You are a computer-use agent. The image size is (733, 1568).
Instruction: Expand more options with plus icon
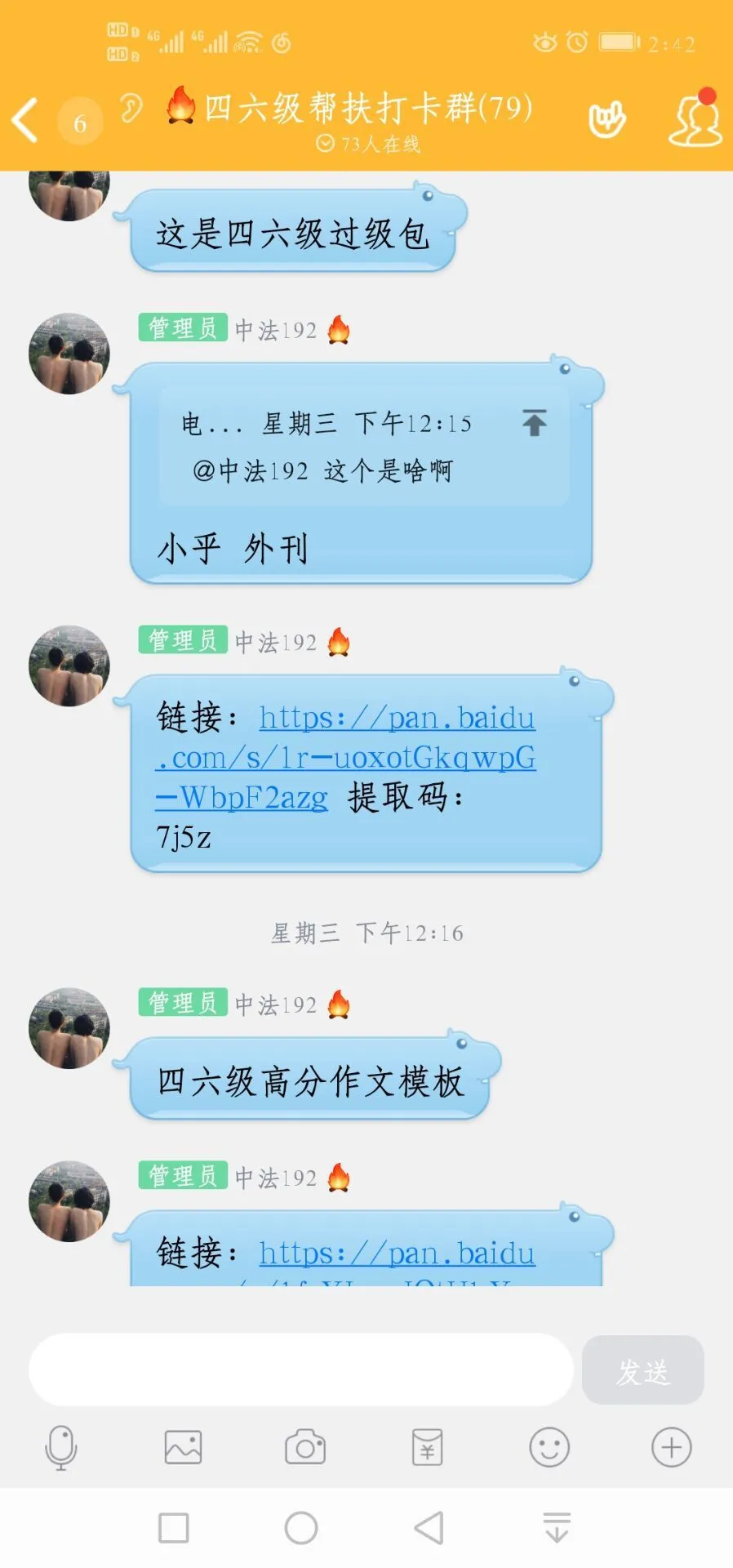pos(671,1448)
